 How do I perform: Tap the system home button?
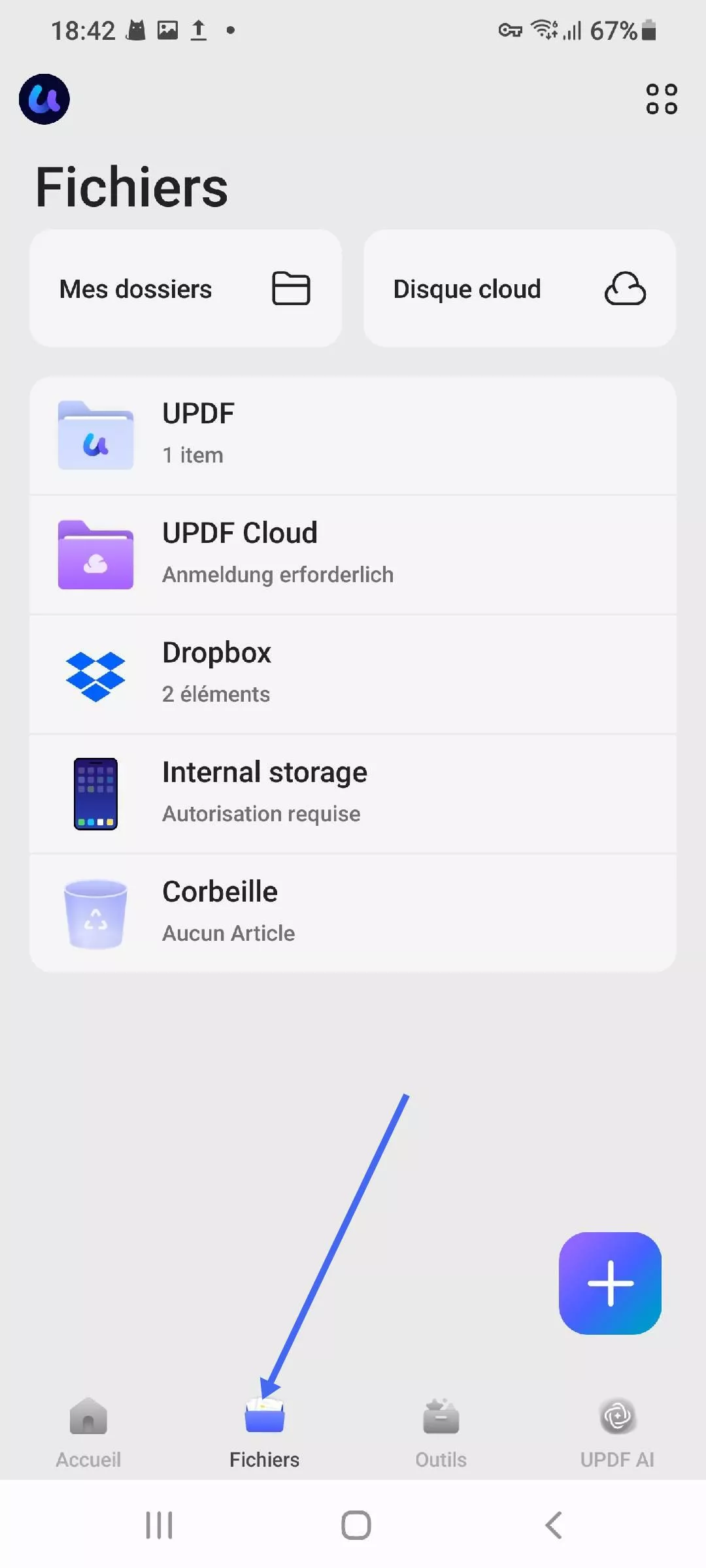[x=356, y=1526]
